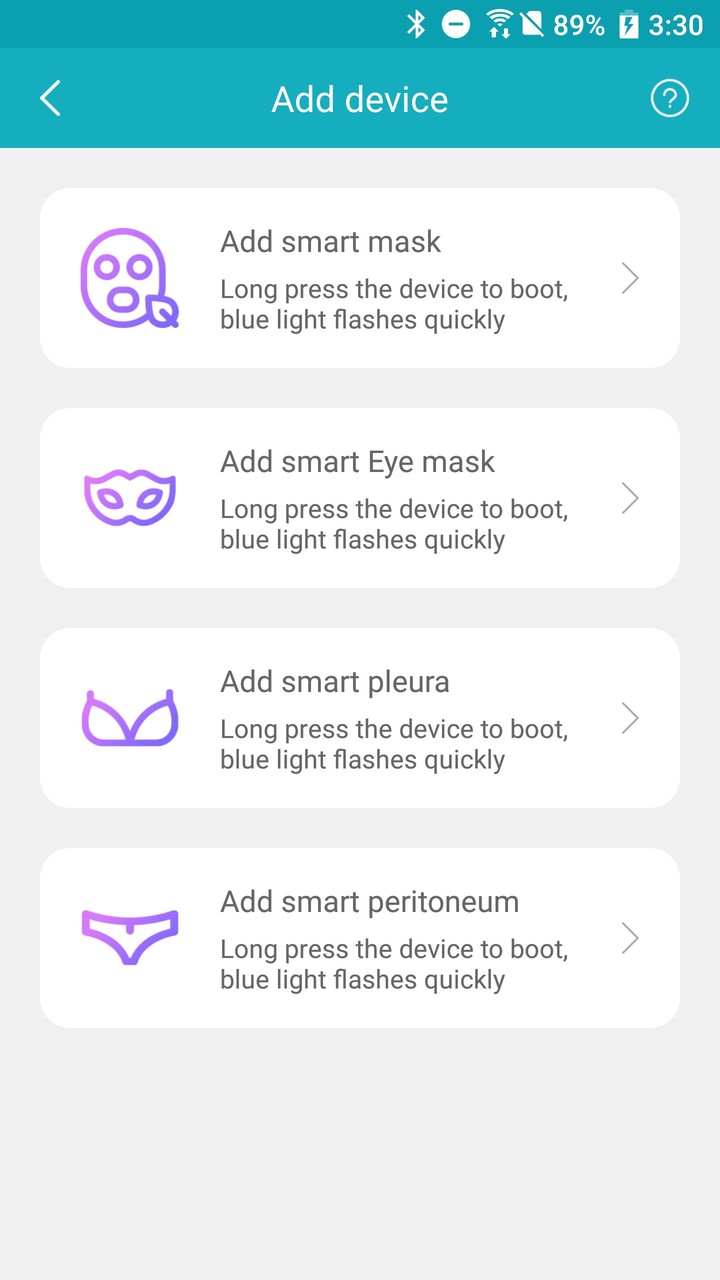The width and height of the screenshot is (720, 1280).
Task: Expand the Add smart pleura row
Action: (630, 718)
